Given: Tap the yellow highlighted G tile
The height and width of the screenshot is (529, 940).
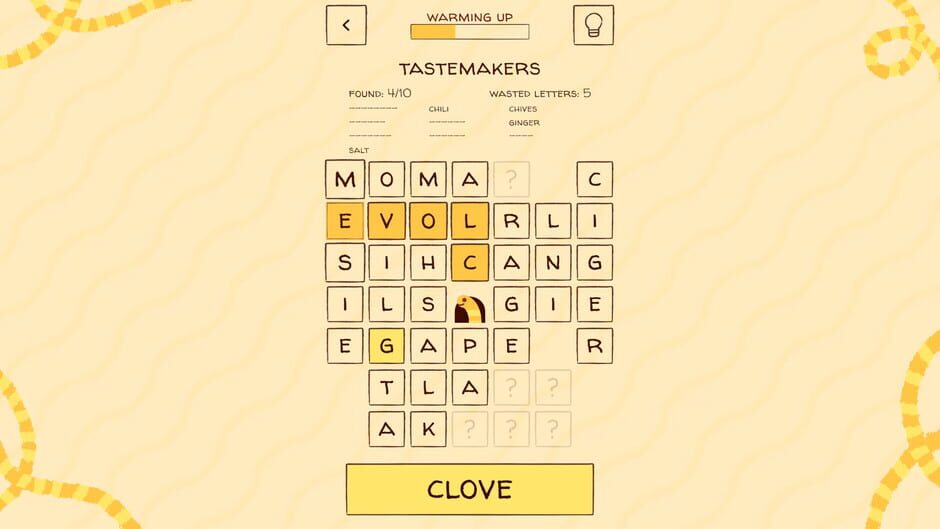Looking at the screenshot, I should point(386,346).
